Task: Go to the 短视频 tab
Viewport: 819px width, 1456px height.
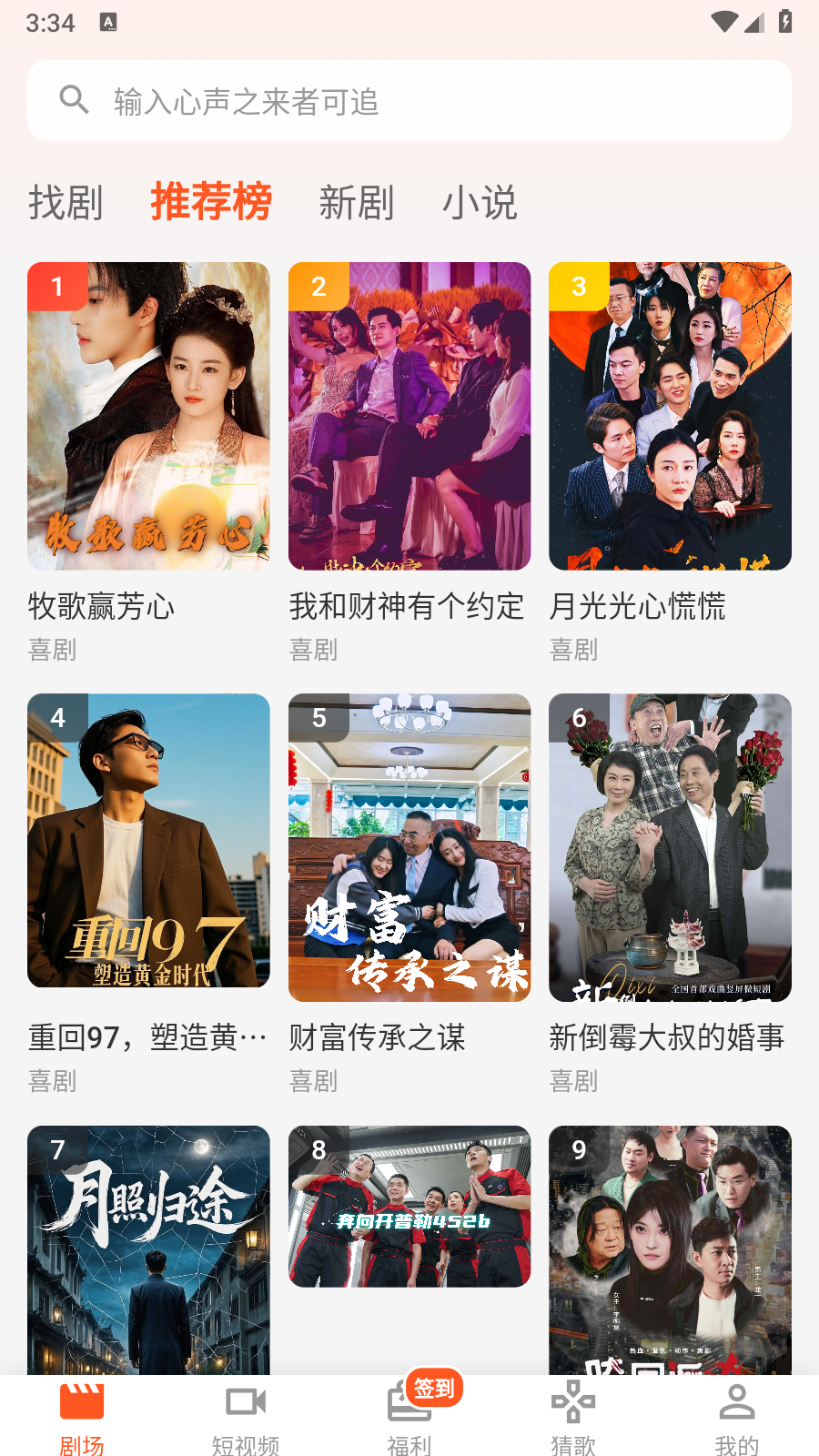Action: click(246, 1418)
